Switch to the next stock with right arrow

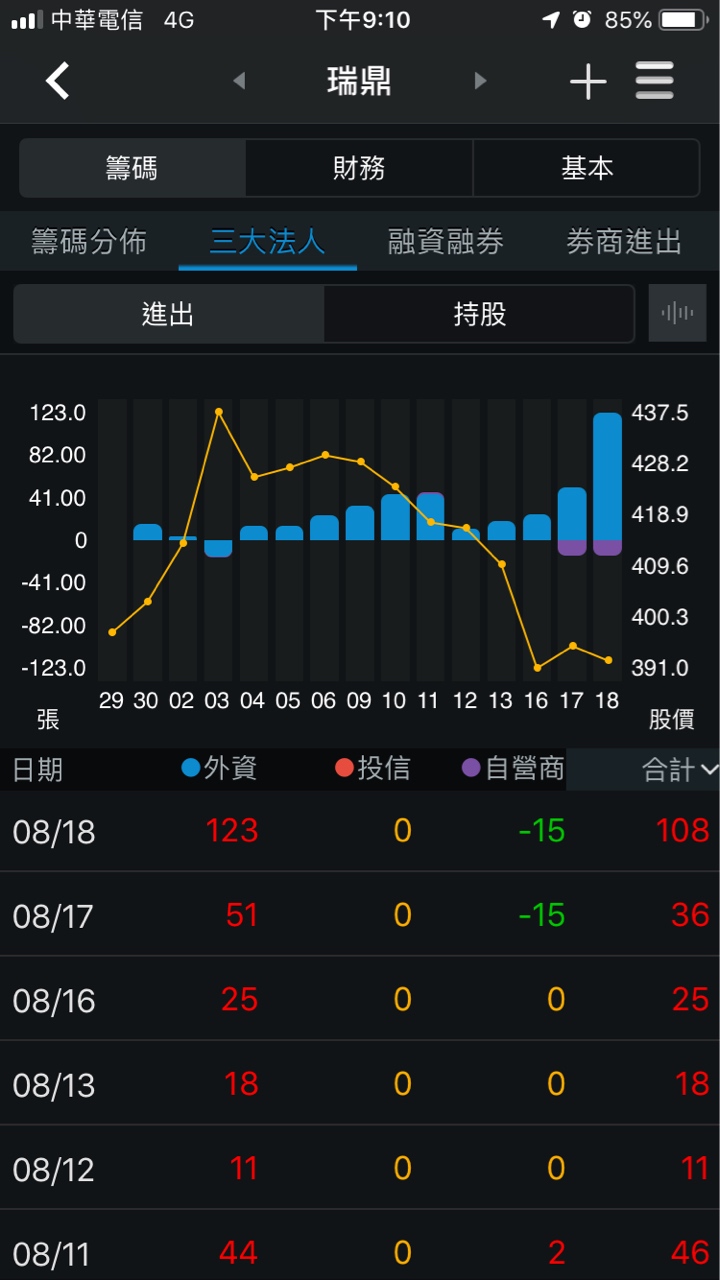click(480, 81)
